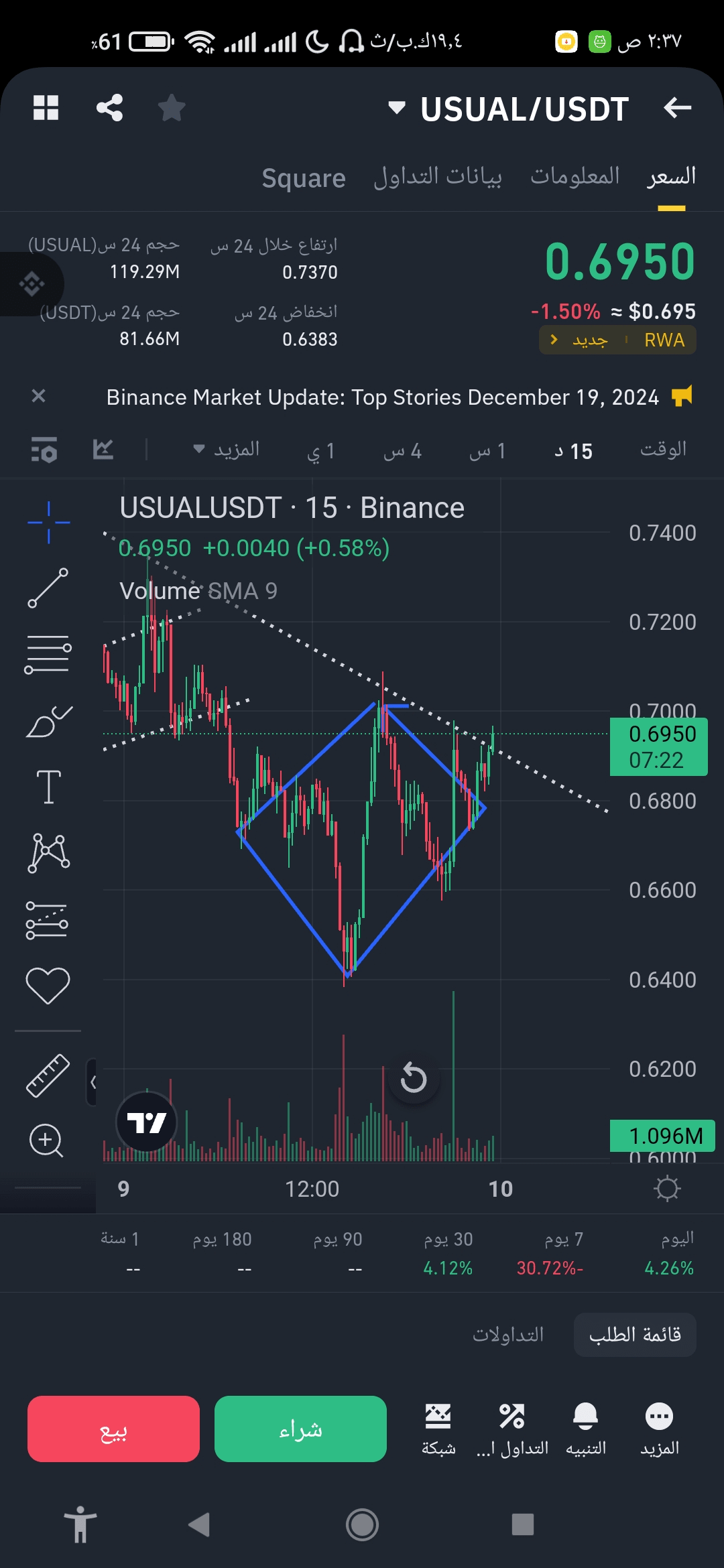Image resolution: width=724 pixels, height=1568 pixels.
Task: Select the 1 س chart interval
Action: click(487, 451)
